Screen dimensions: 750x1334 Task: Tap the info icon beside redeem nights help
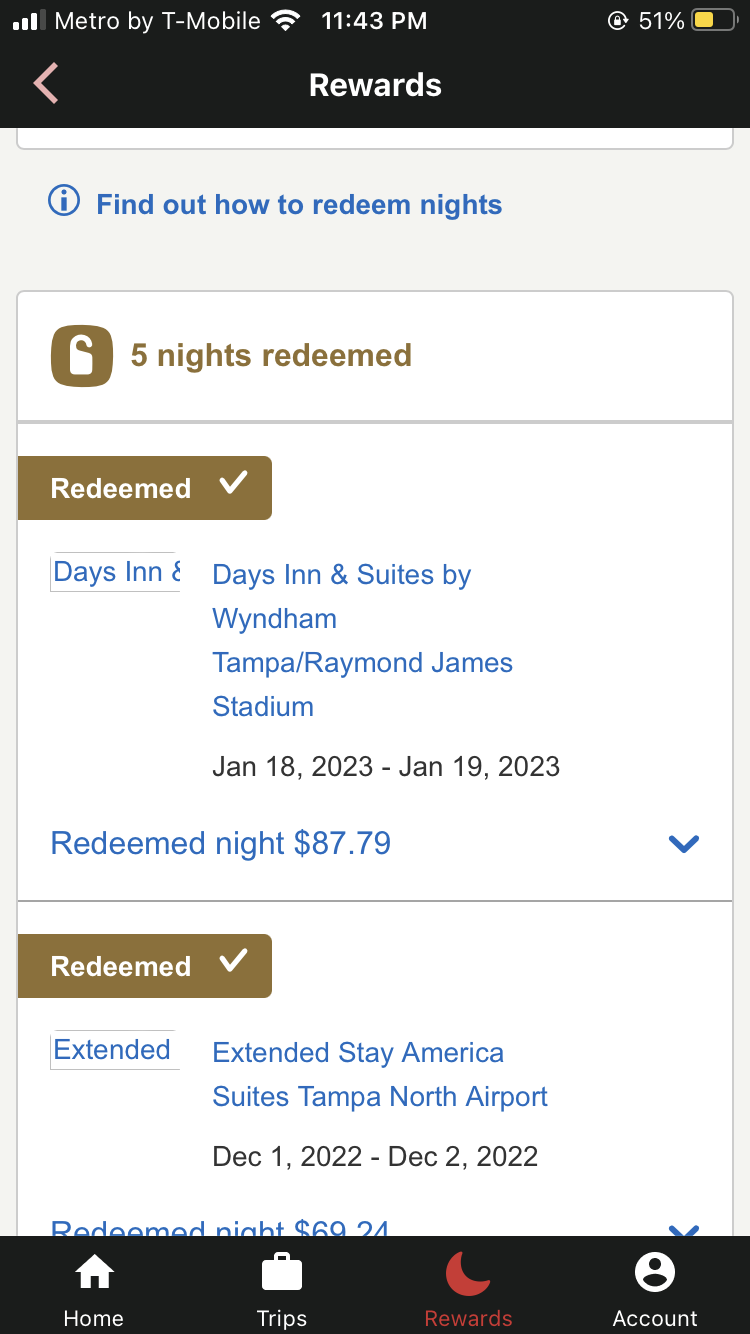click(x=63, y=201)
